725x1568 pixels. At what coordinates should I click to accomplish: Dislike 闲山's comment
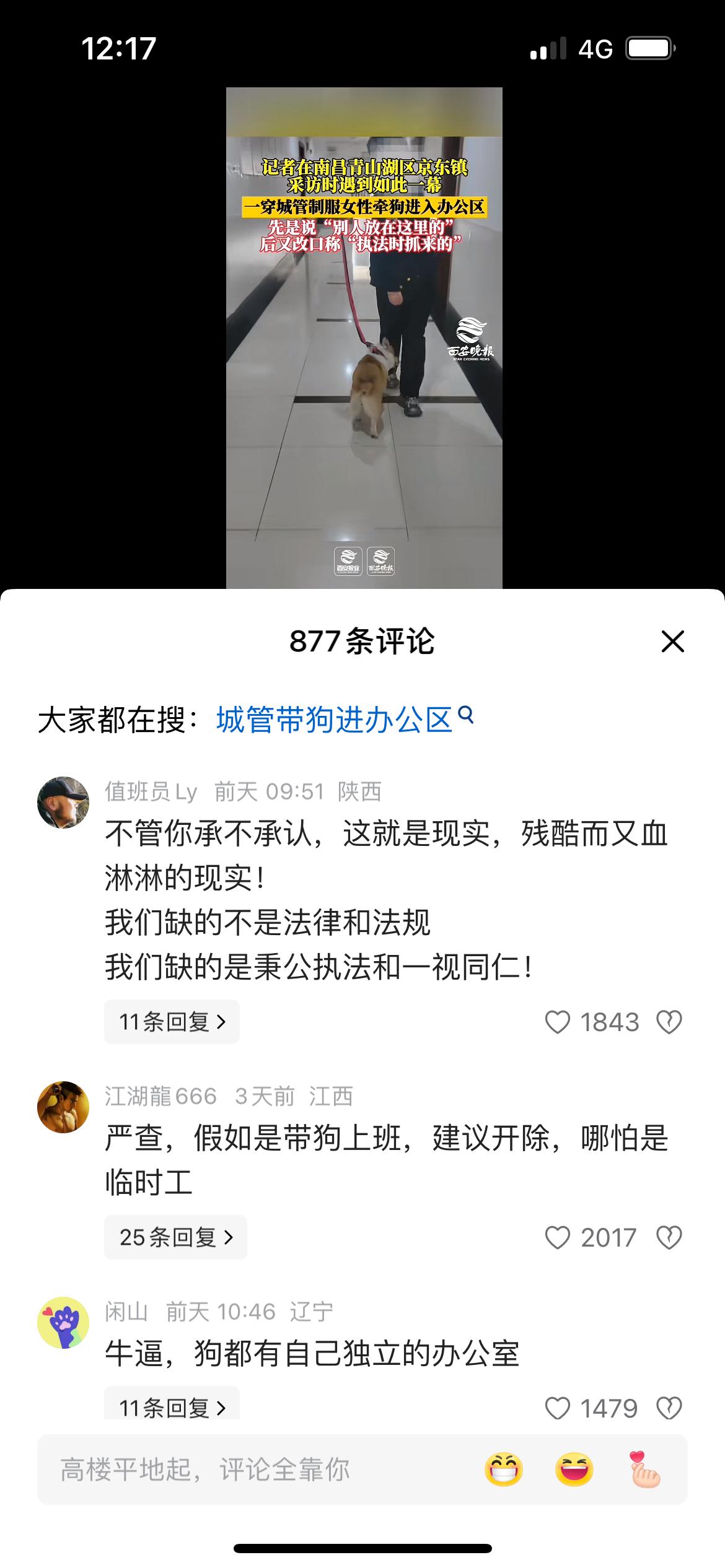coord(669,1409)
